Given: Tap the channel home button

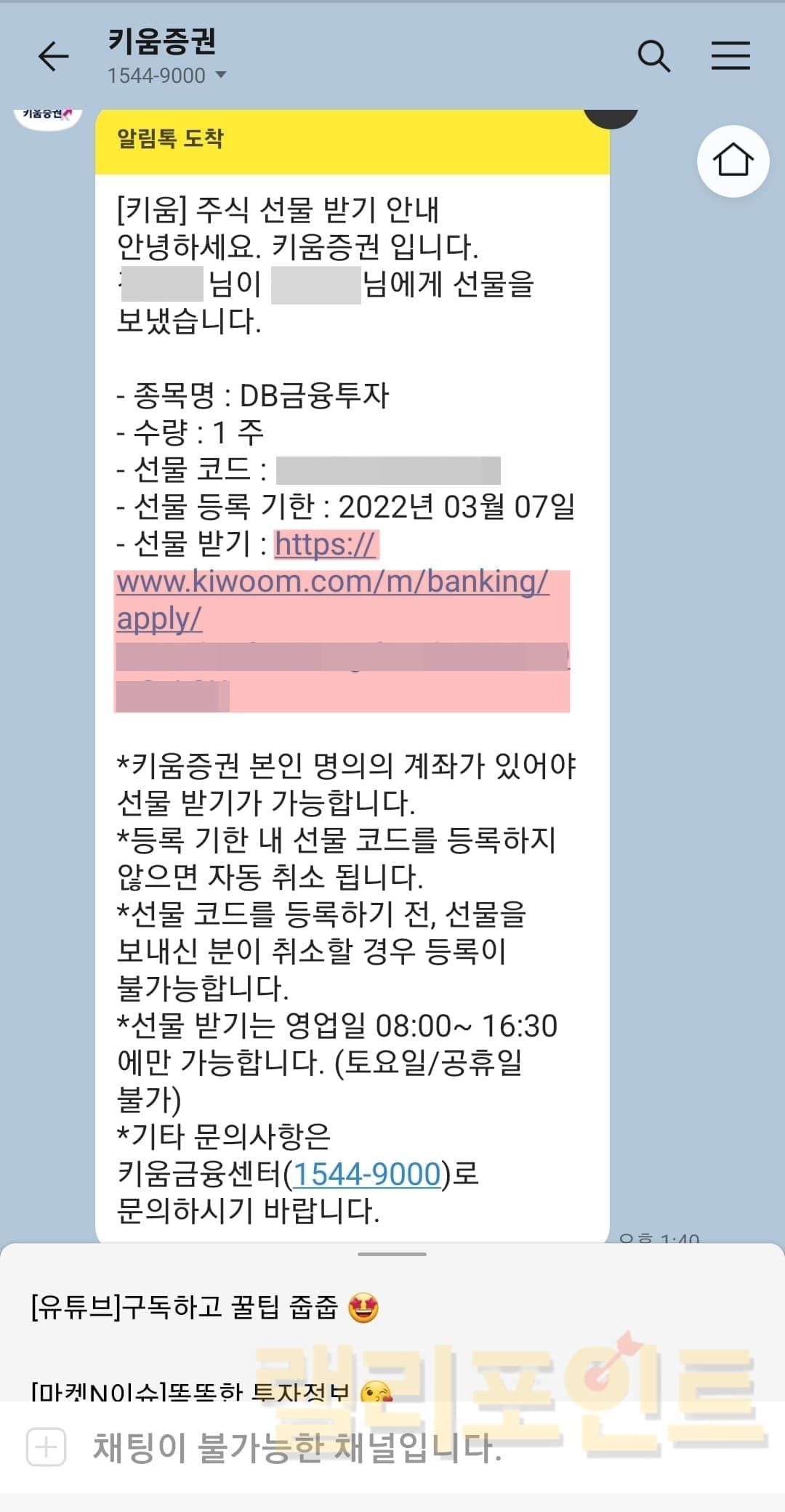Looking at the screenshot, I should pyautogui.click(x=733, y=161).
